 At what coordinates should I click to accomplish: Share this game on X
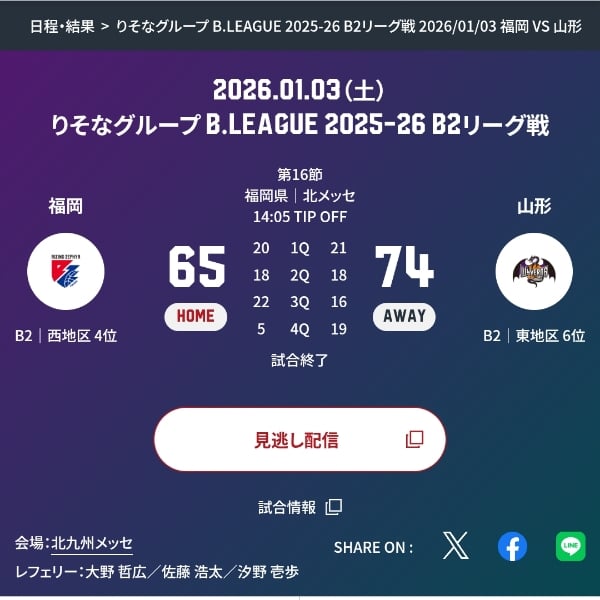pos(455,546)
